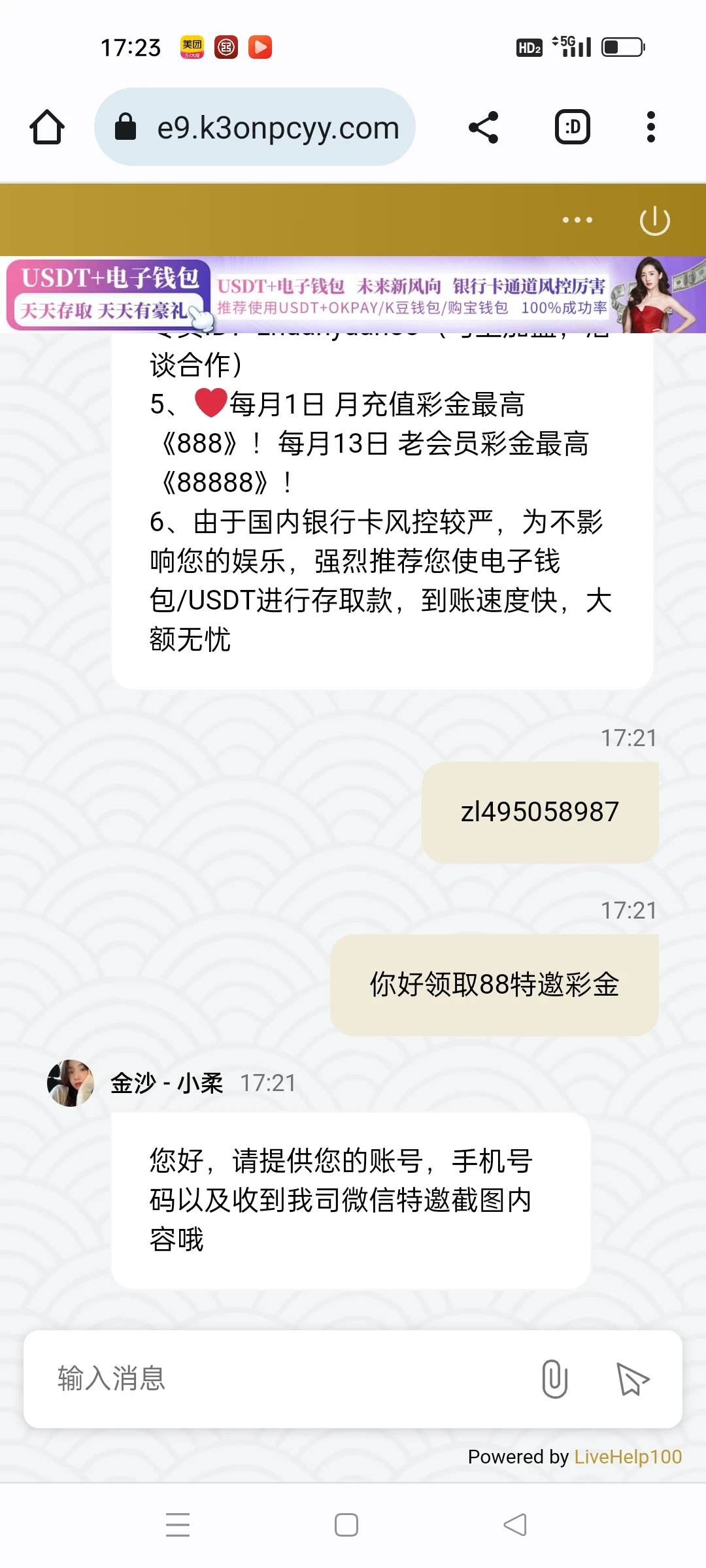Tap the home icon left of the address bar

pyautogui.click(x=46, y=127)
